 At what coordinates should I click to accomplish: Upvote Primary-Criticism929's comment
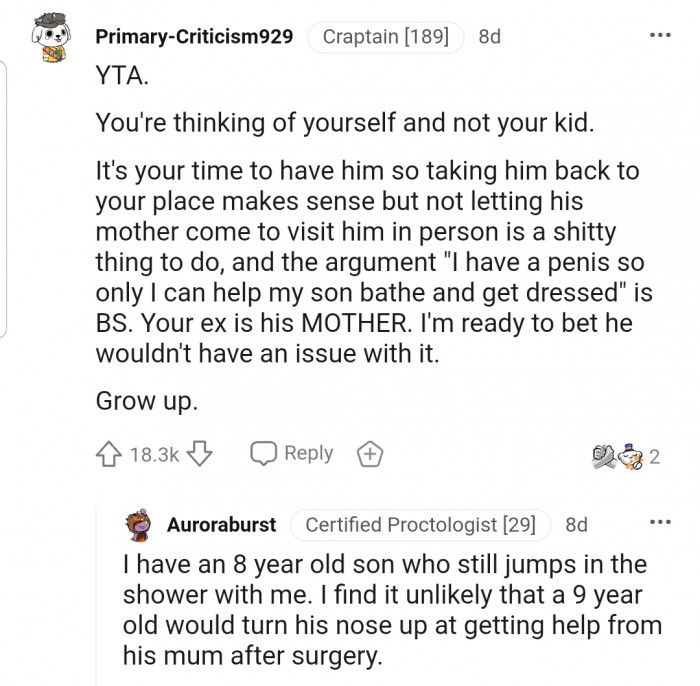110,455
